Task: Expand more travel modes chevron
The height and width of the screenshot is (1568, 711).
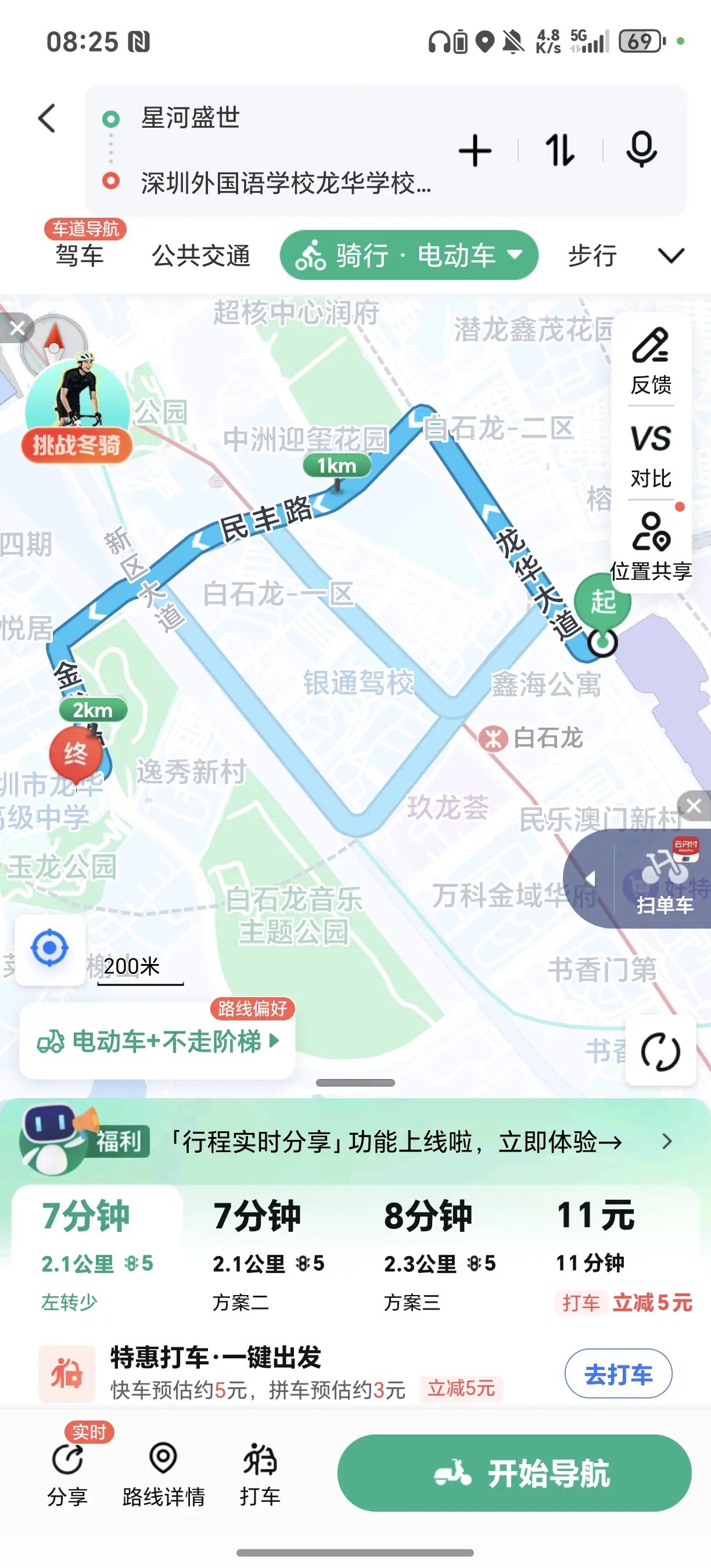Action: click(671, 256)
